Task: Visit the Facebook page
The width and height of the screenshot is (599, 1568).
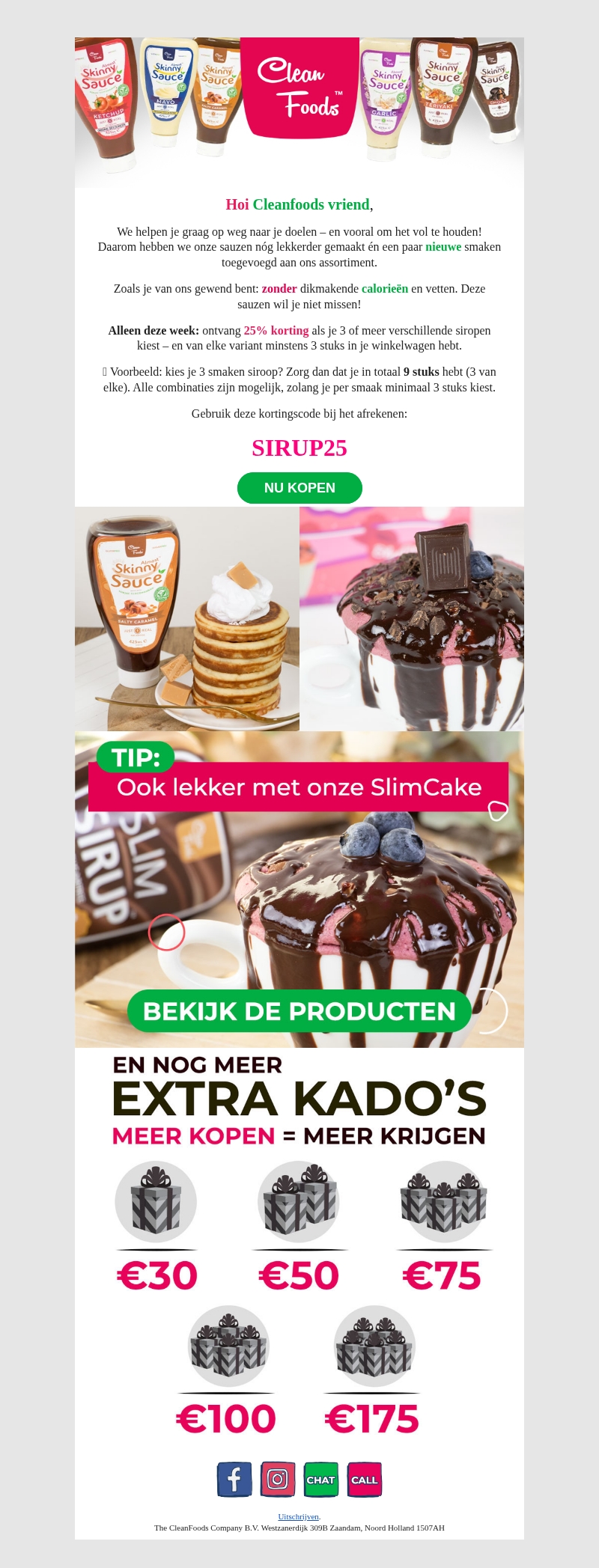Action: click(x=234, y=1480)
